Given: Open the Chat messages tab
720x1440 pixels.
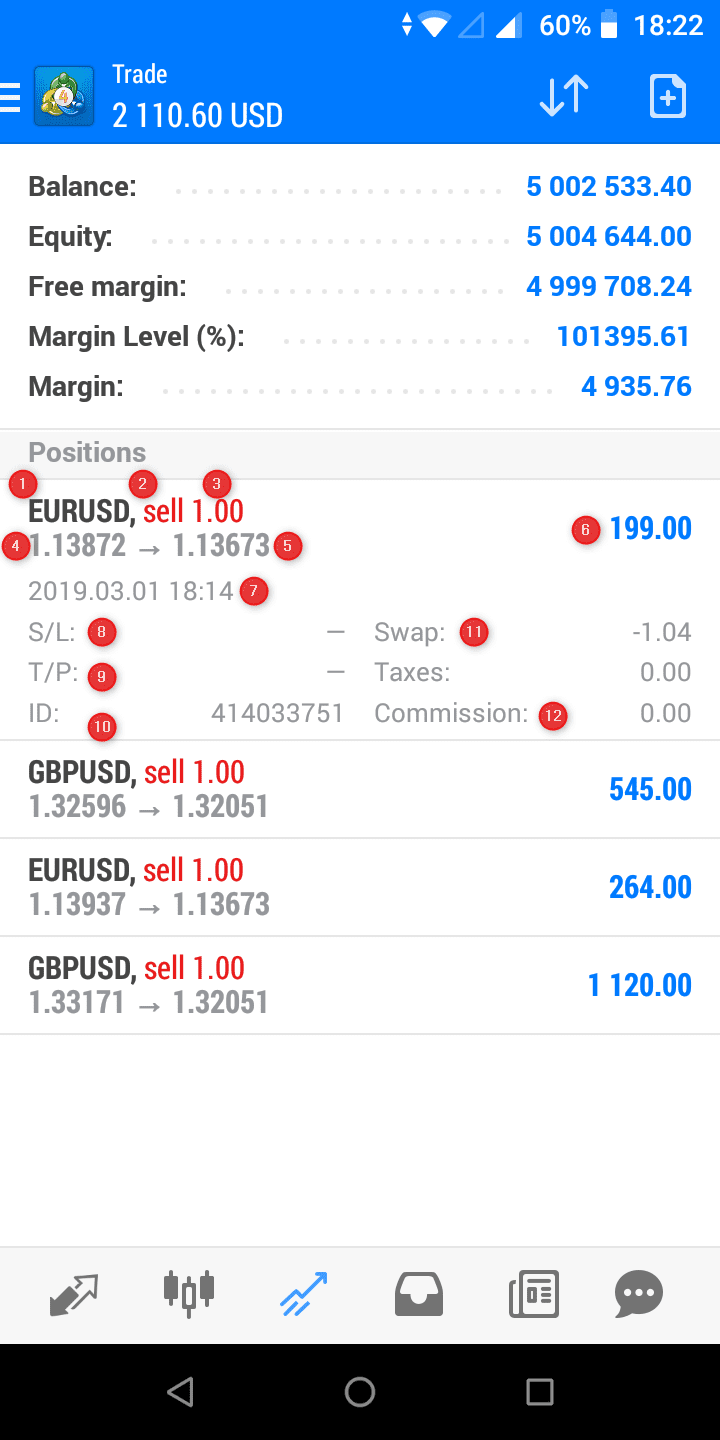Looking at the screenshot, I should [639, 1294].
